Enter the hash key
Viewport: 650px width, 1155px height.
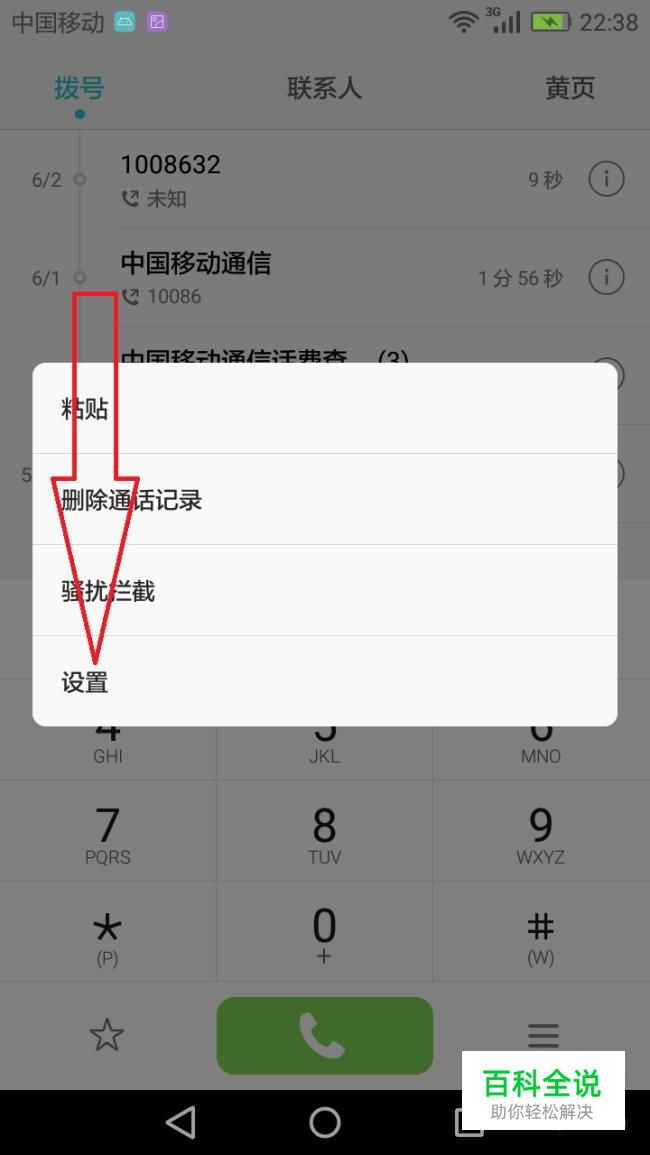tap(540, 934)
